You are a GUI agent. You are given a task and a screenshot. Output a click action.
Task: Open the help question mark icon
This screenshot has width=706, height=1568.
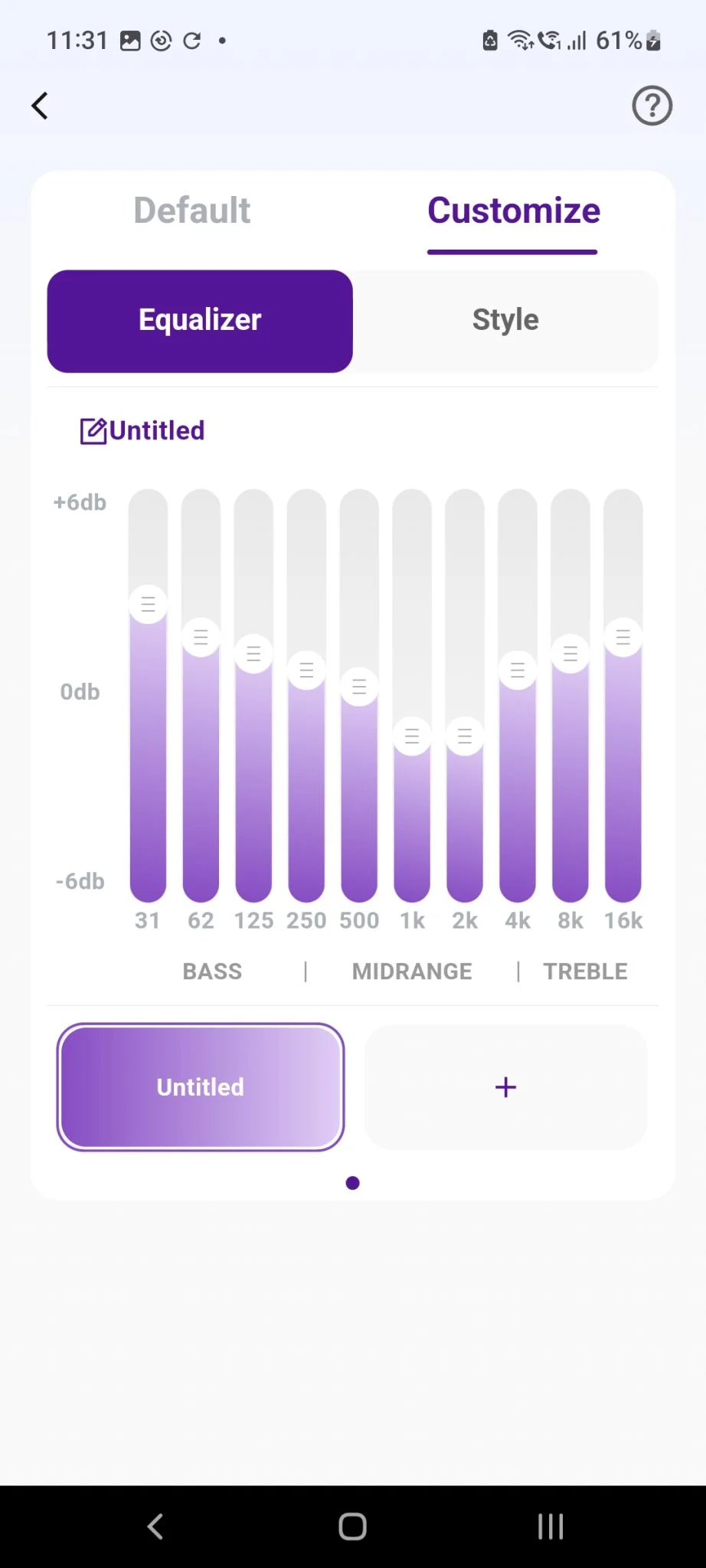point(652,106)
